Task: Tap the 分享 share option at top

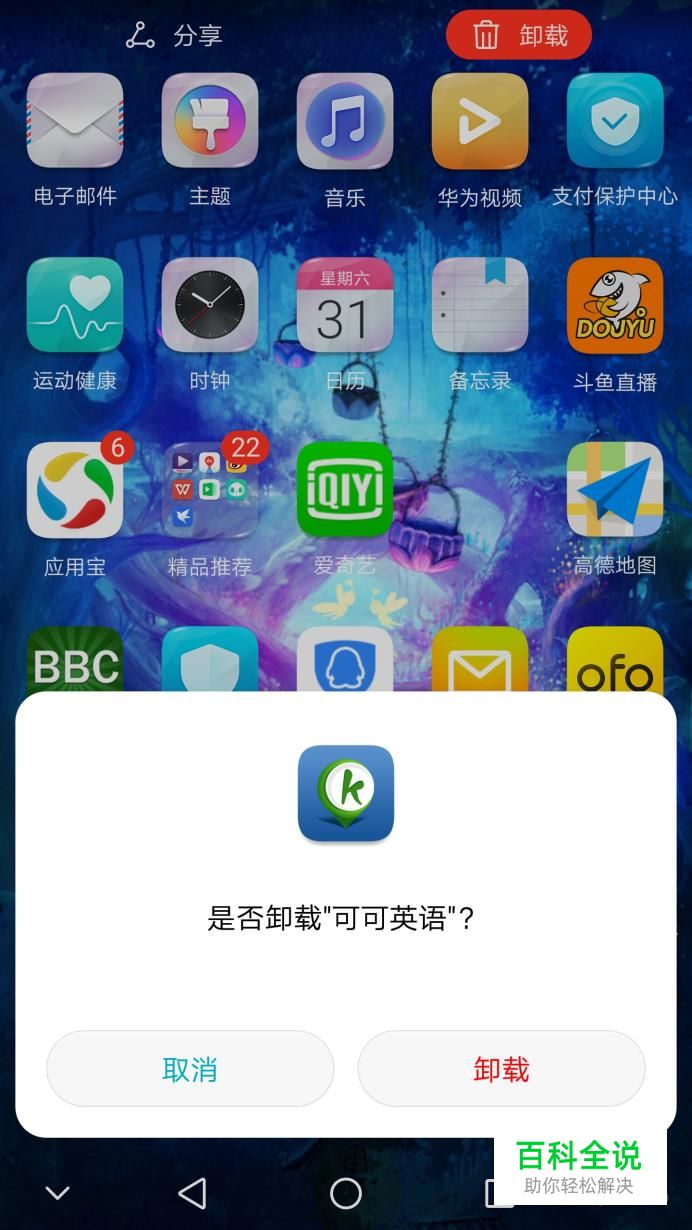Action: point(173,36)
